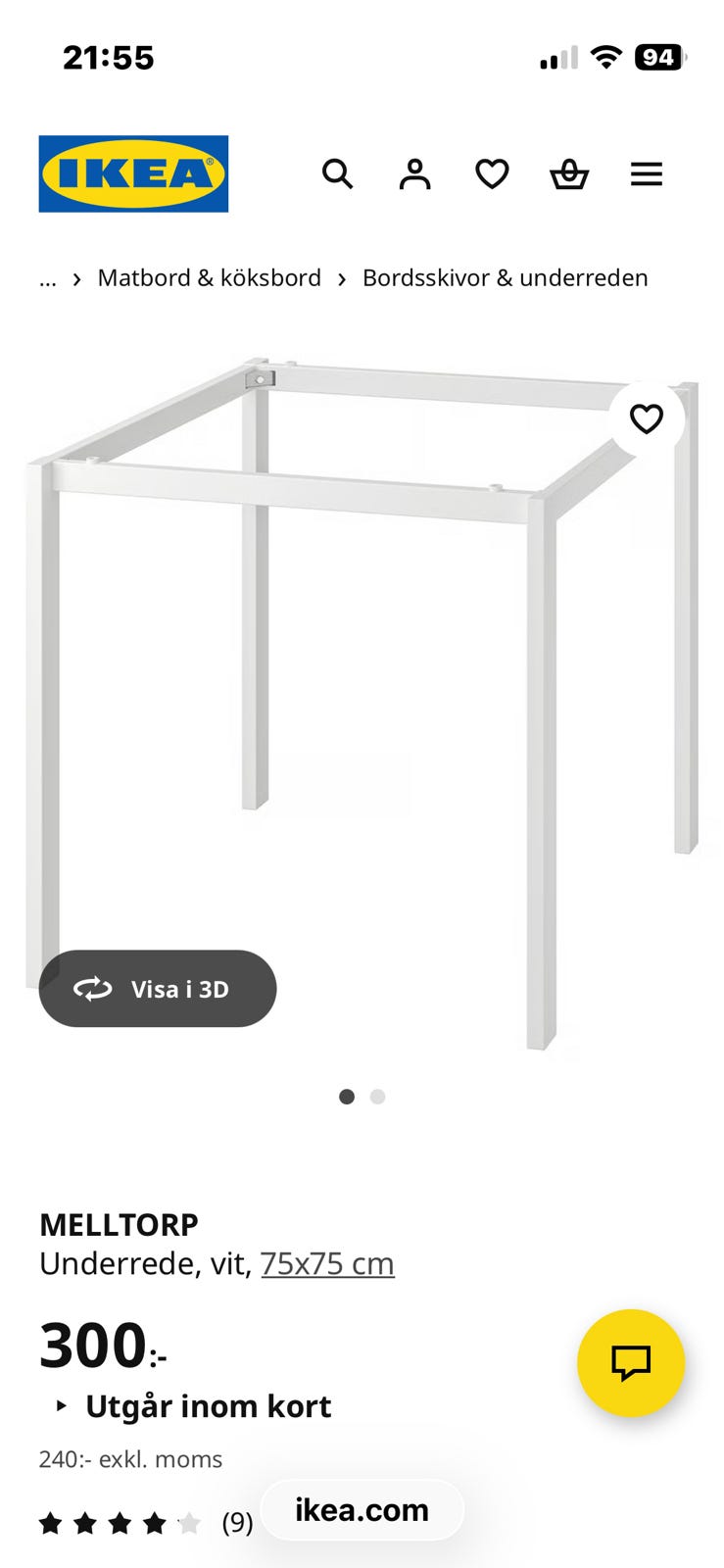Image resolution: width=724 pixels, height=1568 pixels.
Task: Expand the Utgår inom kort notice
Action: pos(195,1406)
